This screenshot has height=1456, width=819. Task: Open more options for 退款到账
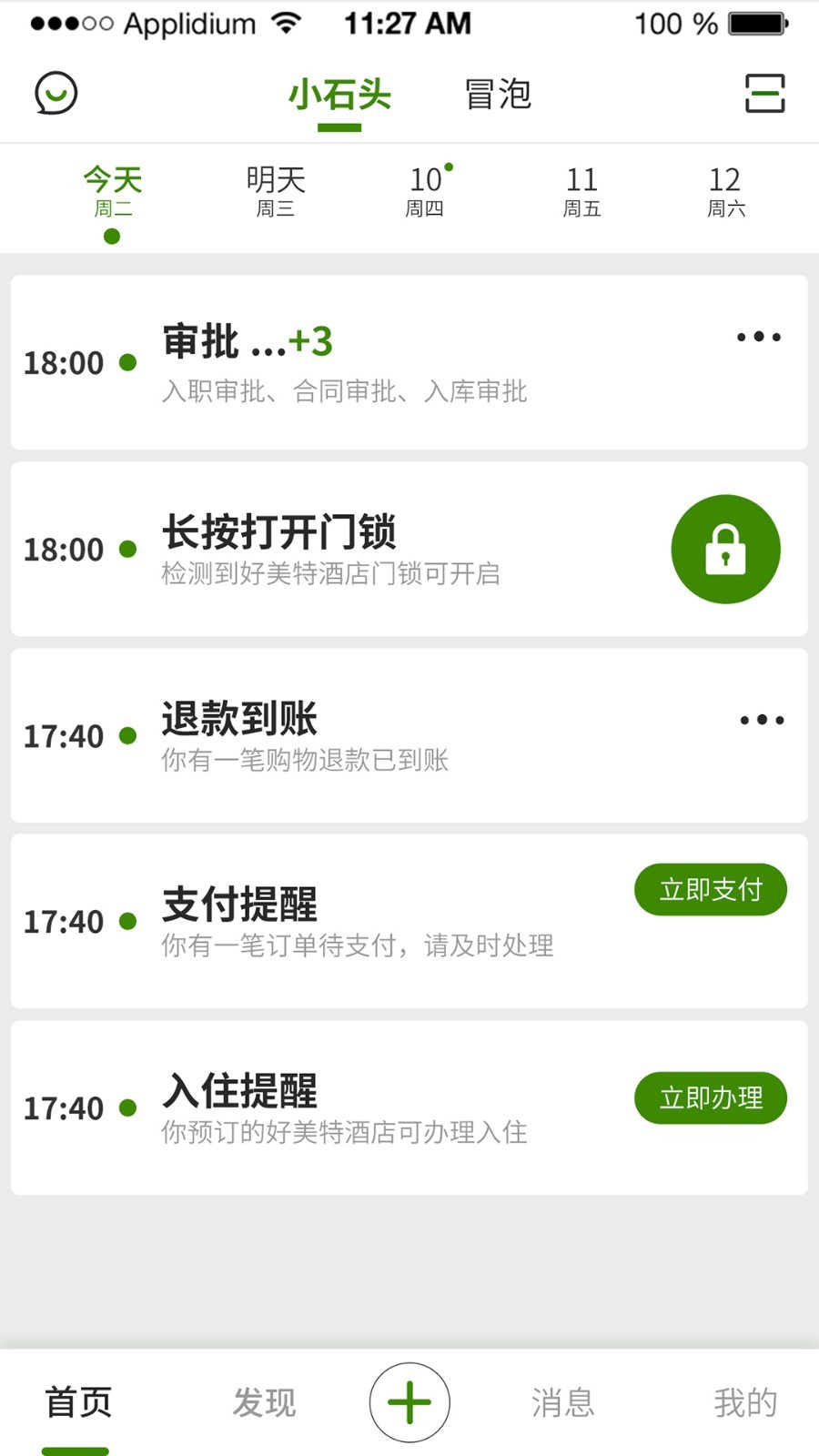click(762, 720)
